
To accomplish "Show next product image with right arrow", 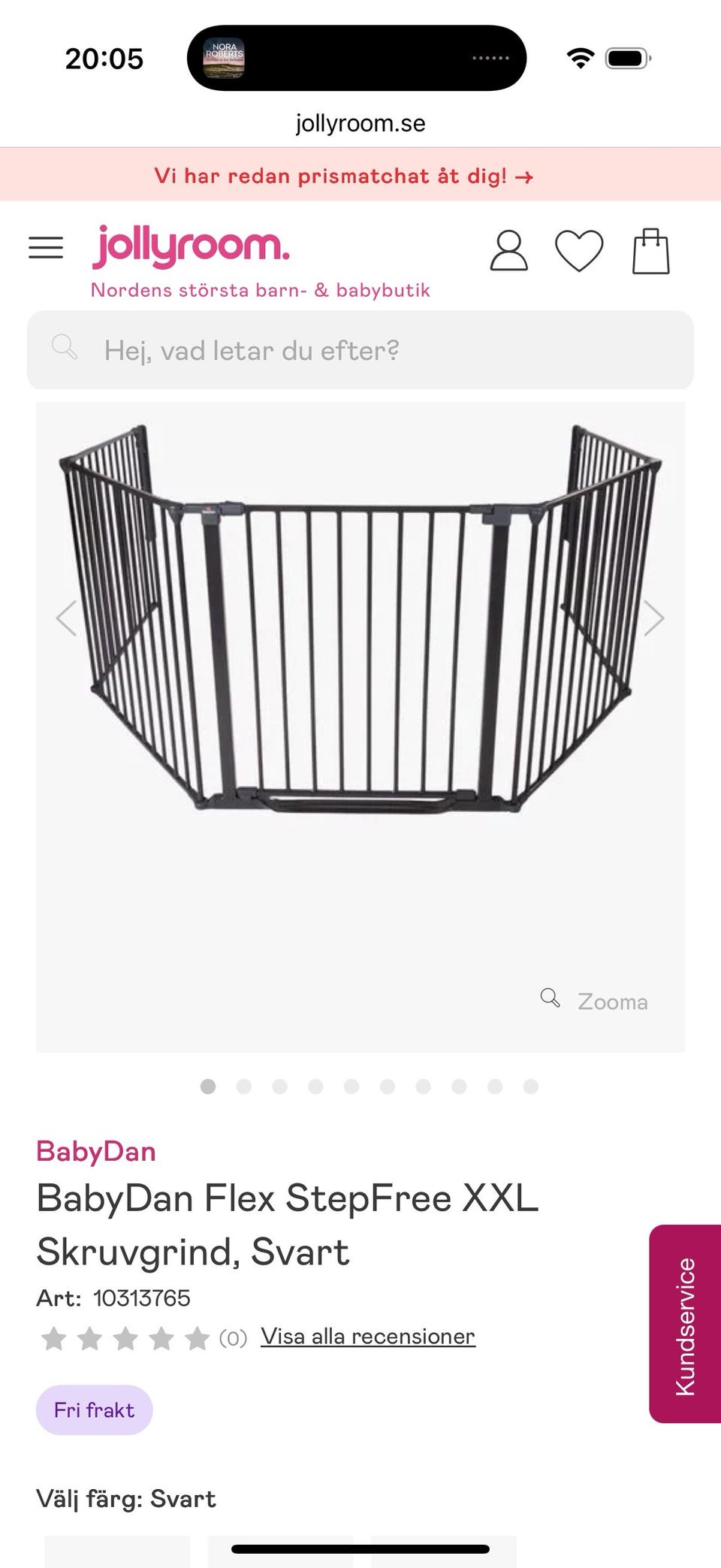I will tap(654, 618).
